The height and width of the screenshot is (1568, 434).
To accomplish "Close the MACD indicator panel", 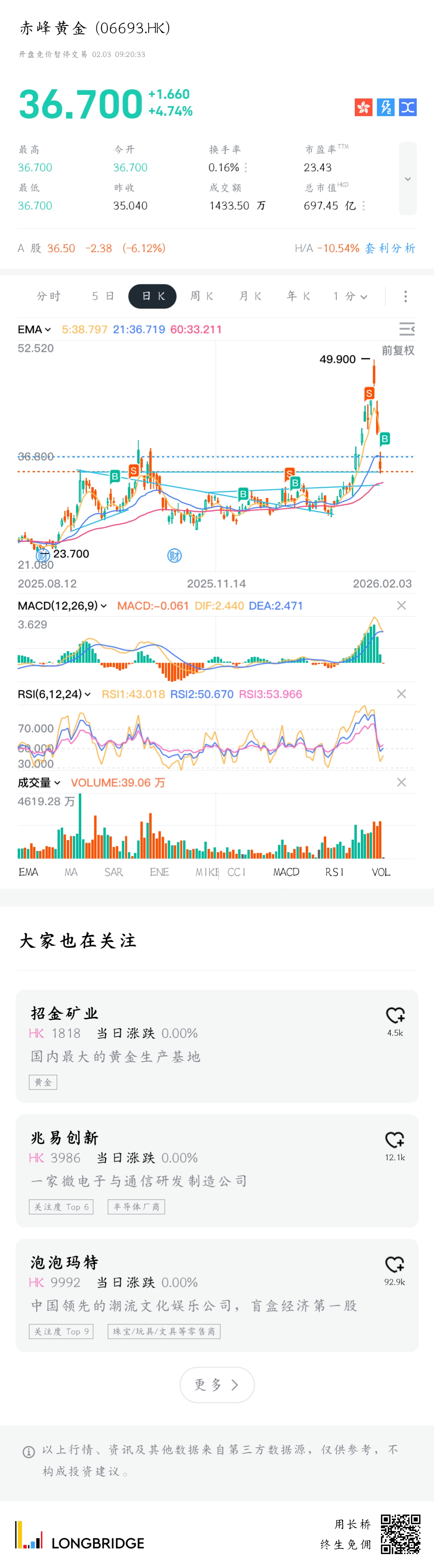I will tap(401, 606).
